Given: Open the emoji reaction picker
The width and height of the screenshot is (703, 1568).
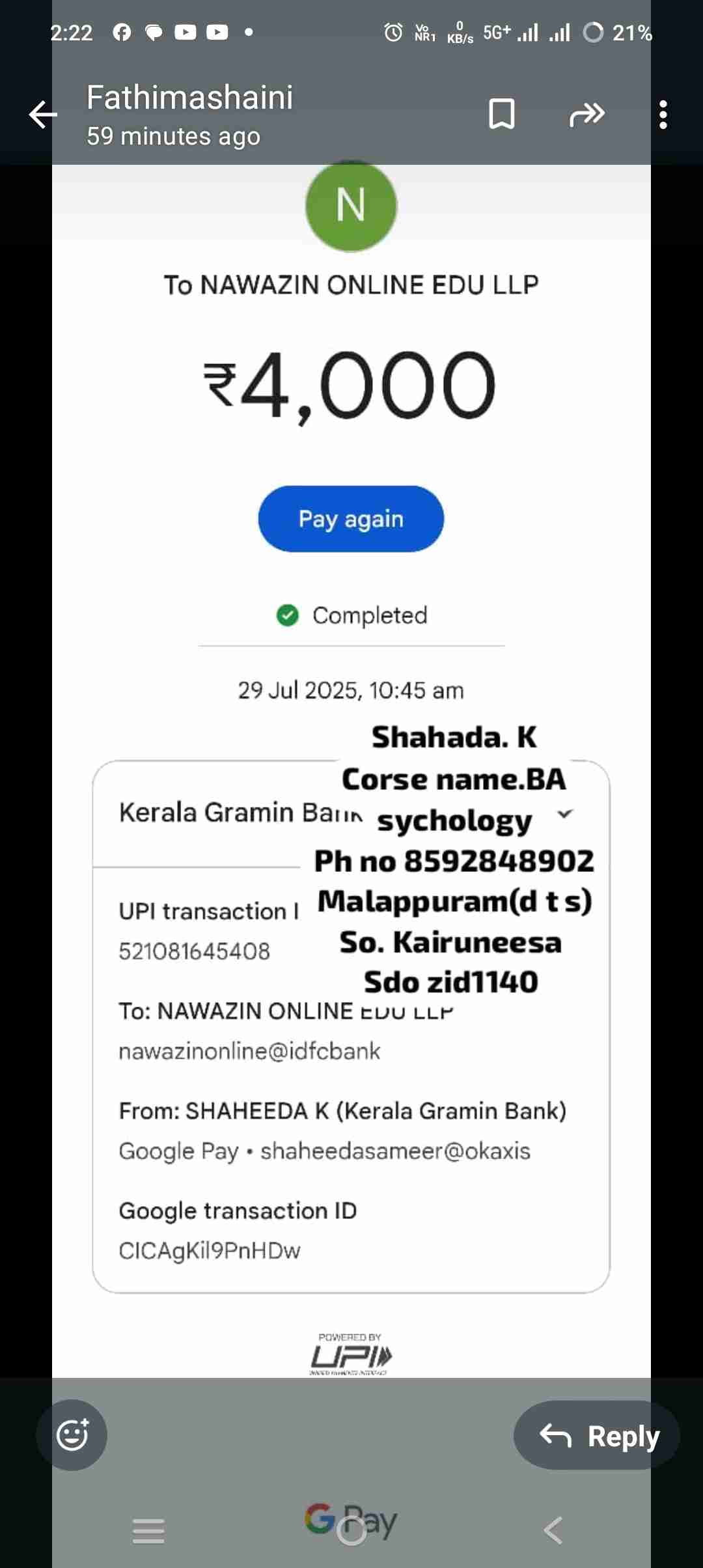Looking at the screenshot, I should pos(72,1435).
